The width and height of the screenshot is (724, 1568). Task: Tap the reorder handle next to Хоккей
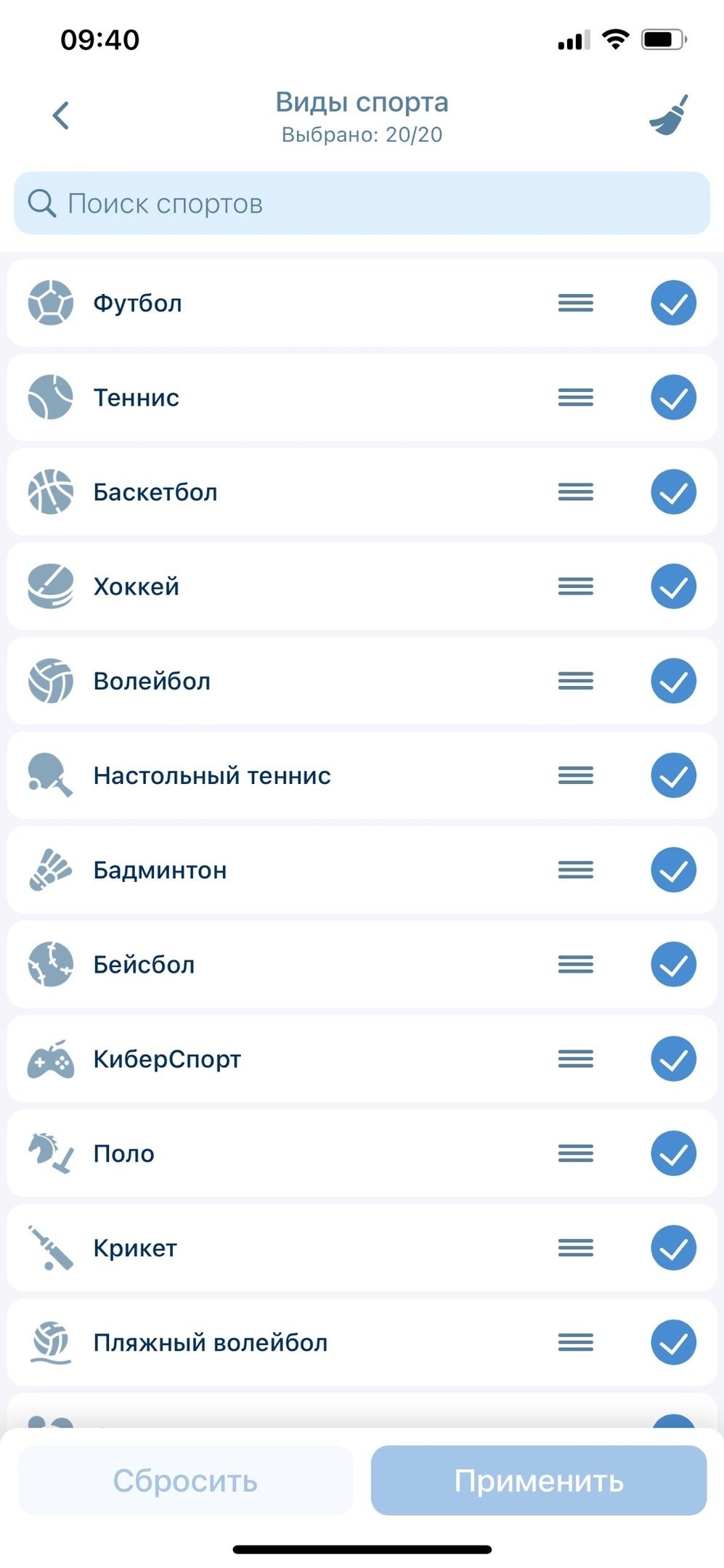click(x=575, y=587)
